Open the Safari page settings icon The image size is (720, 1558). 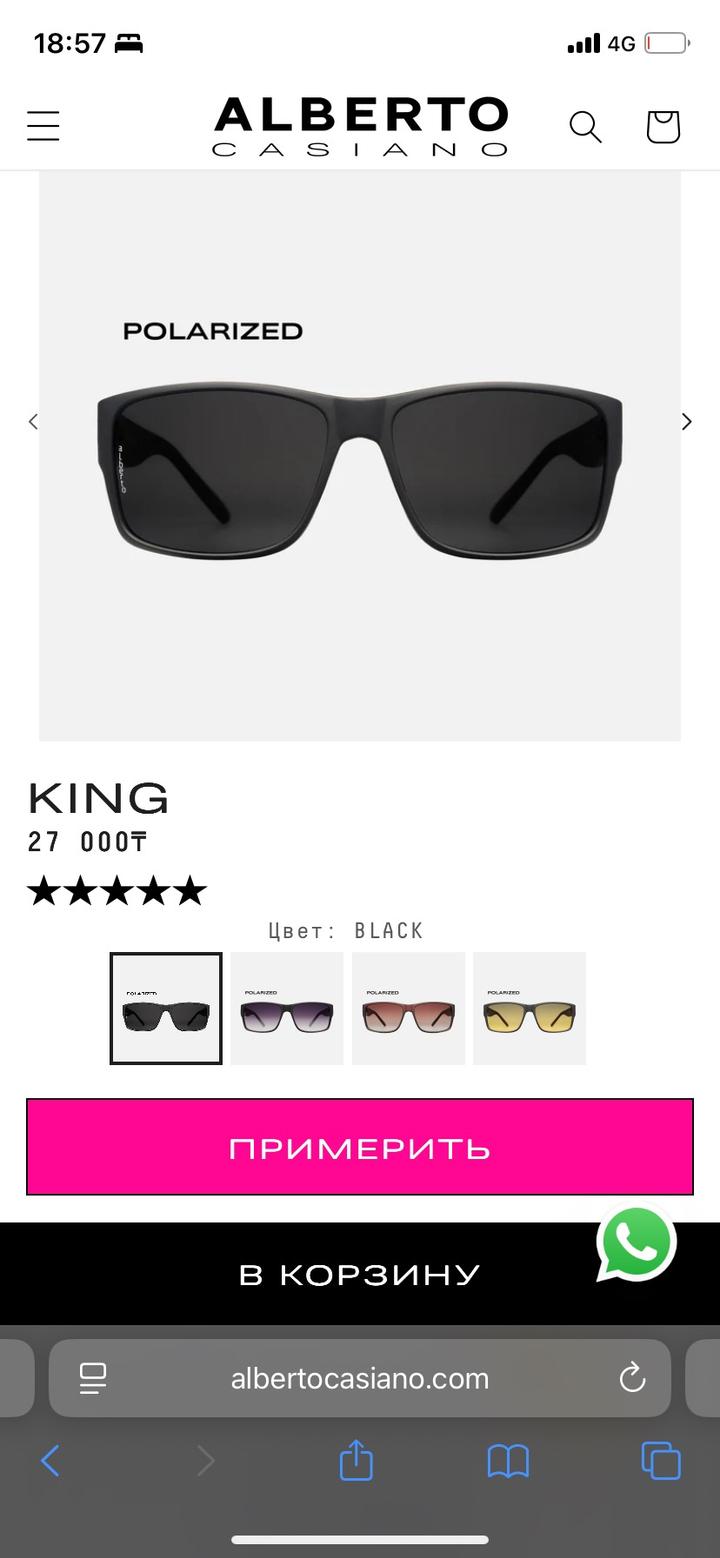click(93, 1378)
